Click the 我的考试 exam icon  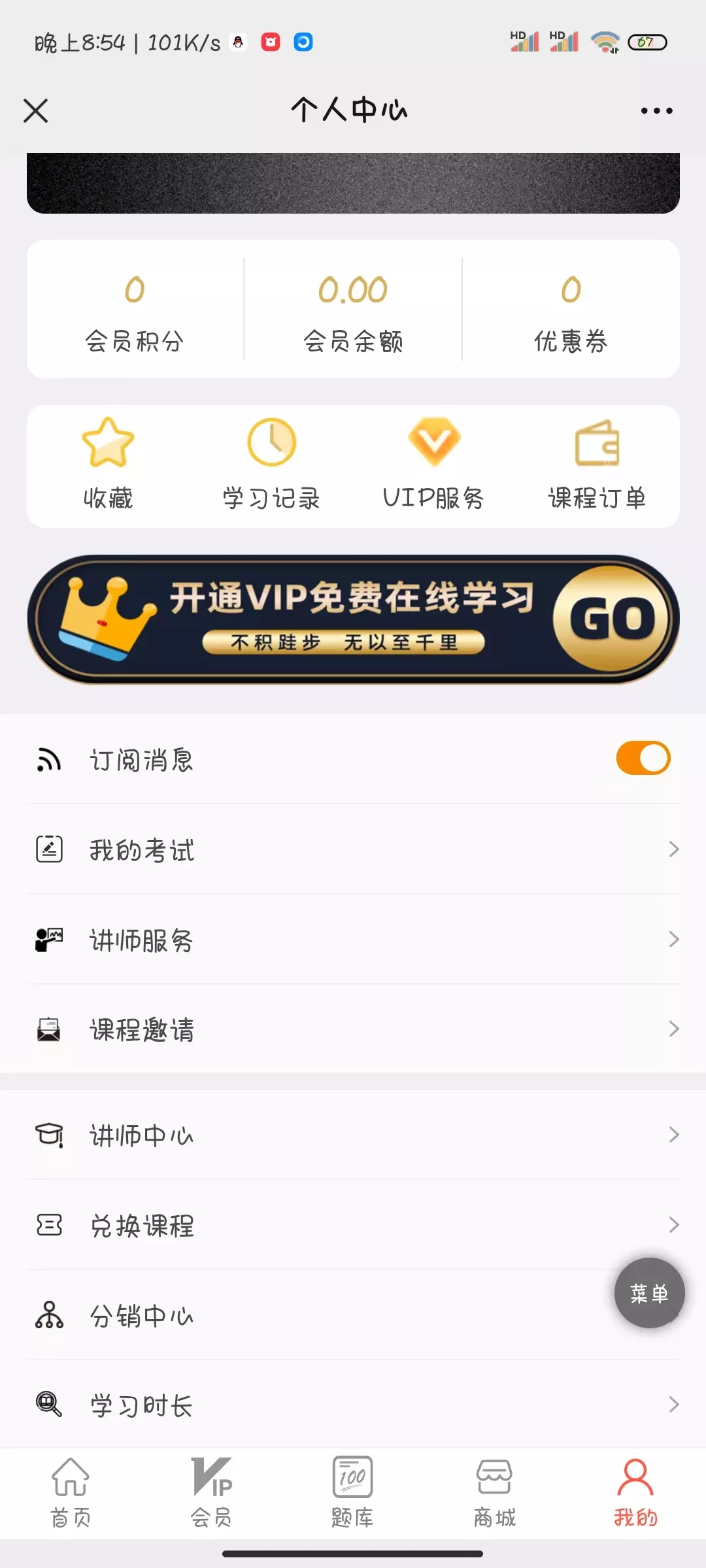click(x=48, y=849)
